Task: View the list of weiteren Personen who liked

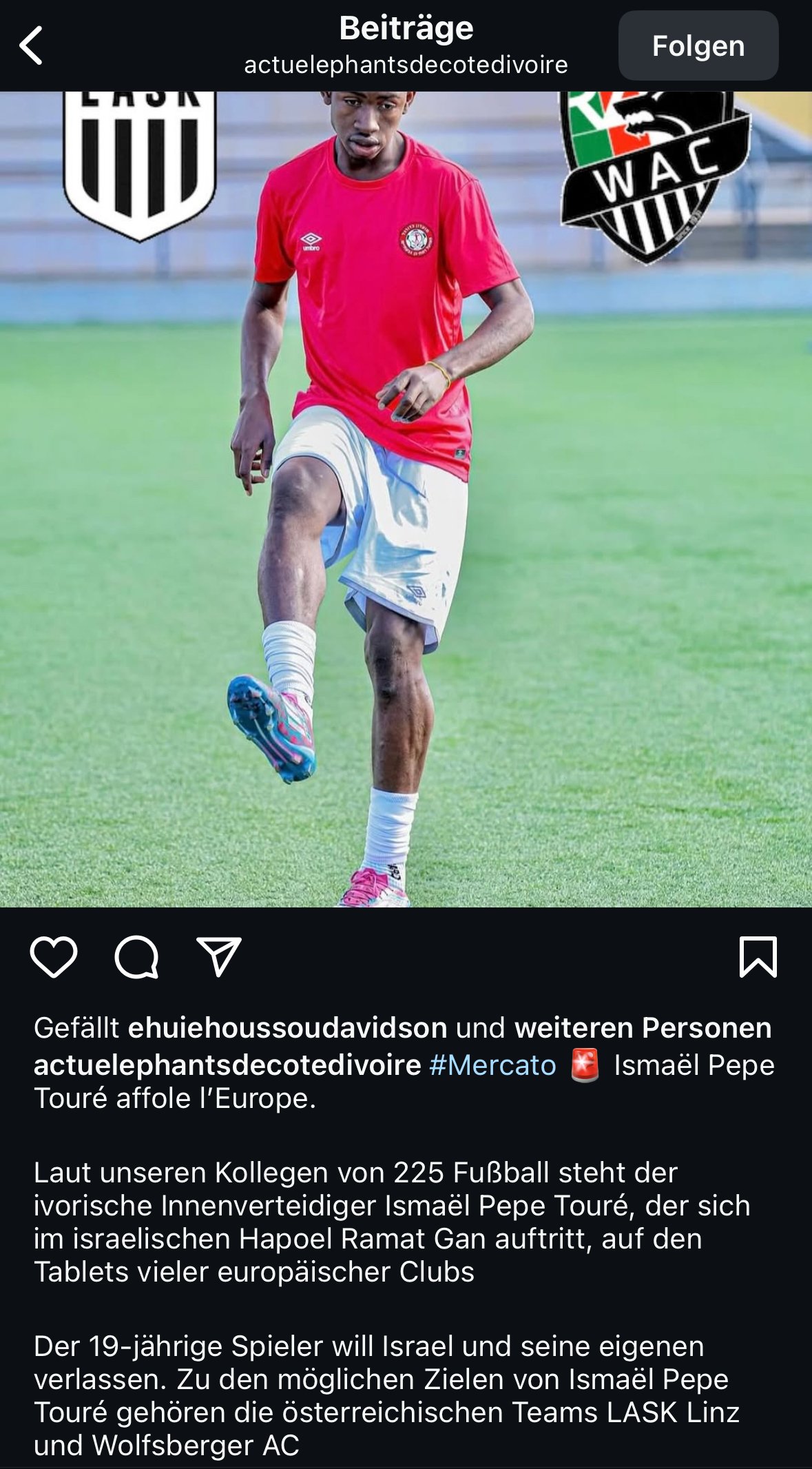Action: point(643,1027)
